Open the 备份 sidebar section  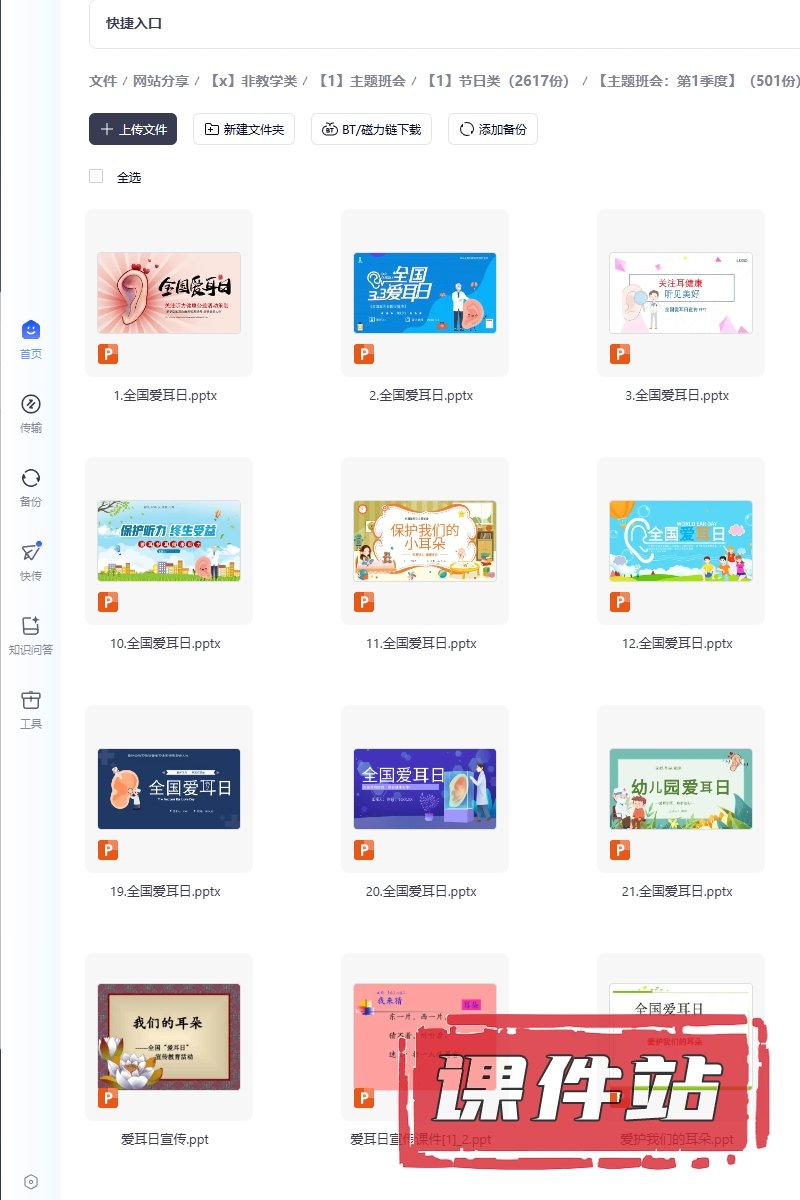coord(31,487)
